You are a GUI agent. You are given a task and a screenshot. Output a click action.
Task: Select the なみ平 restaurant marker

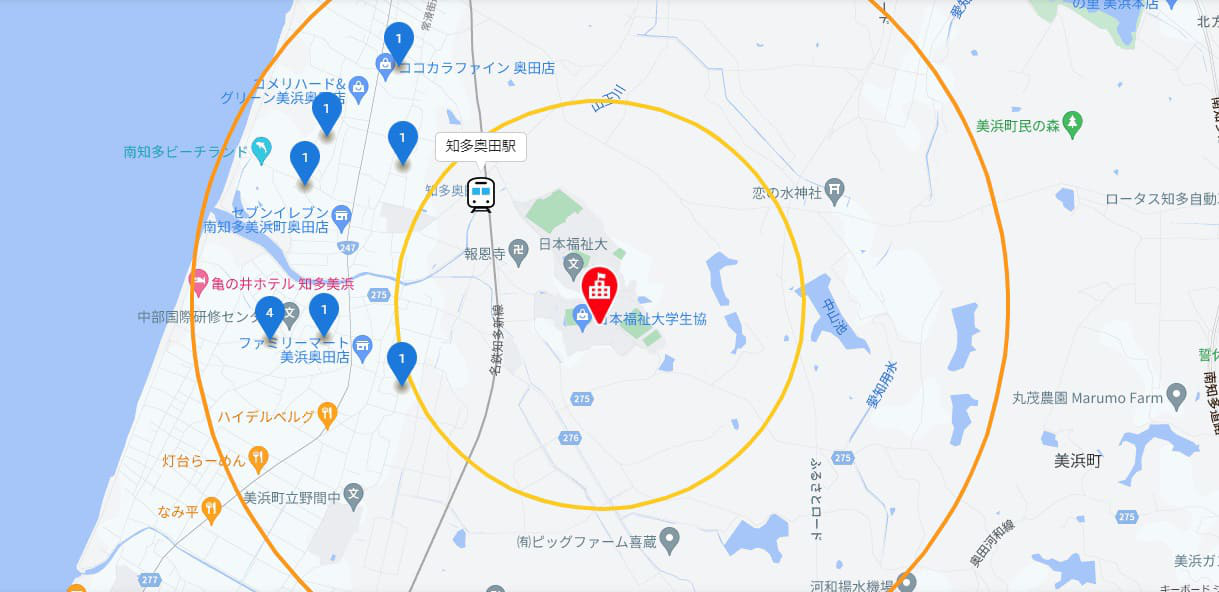click(211, 510)
